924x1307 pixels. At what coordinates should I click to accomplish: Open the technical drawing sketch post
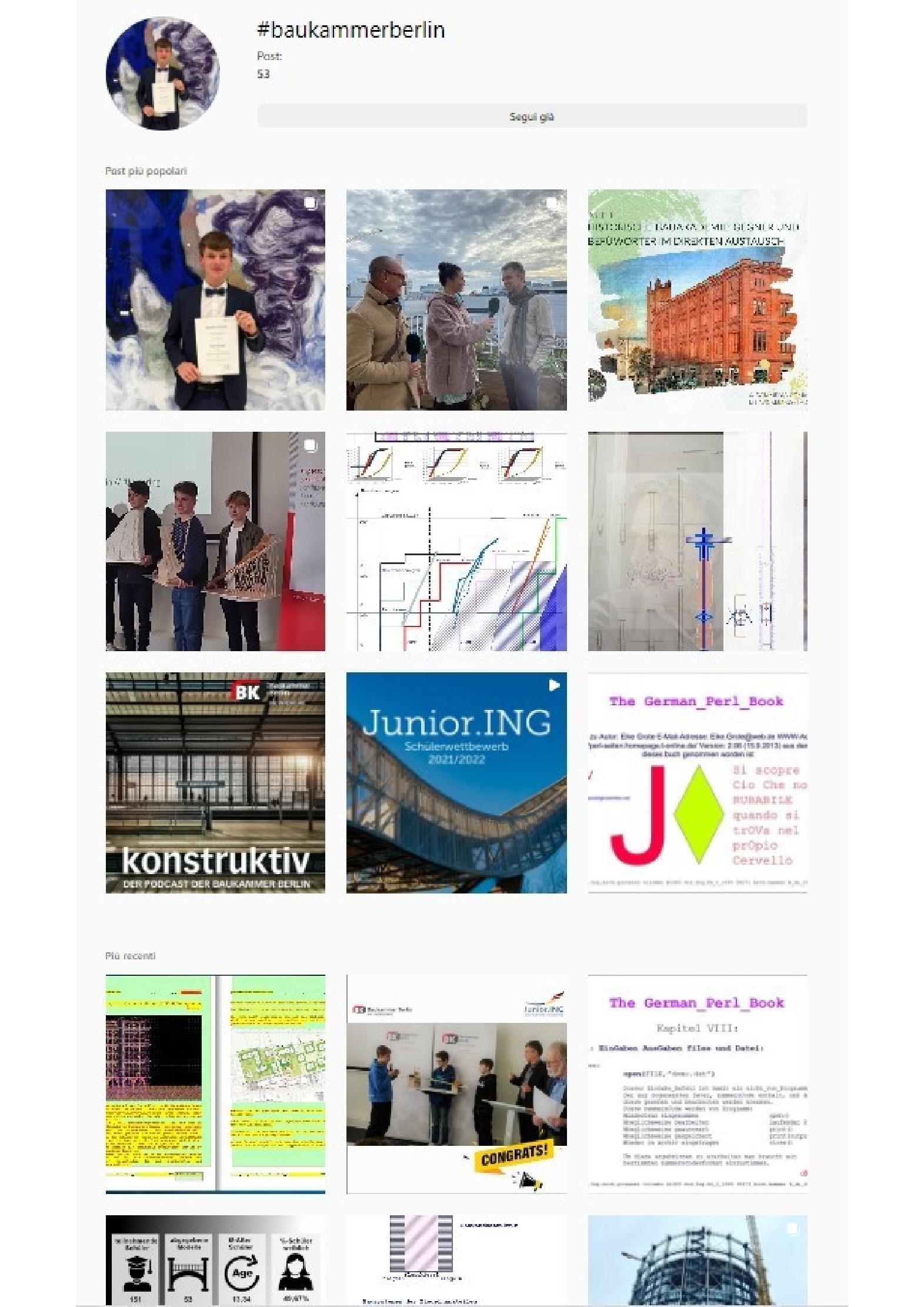697,541
